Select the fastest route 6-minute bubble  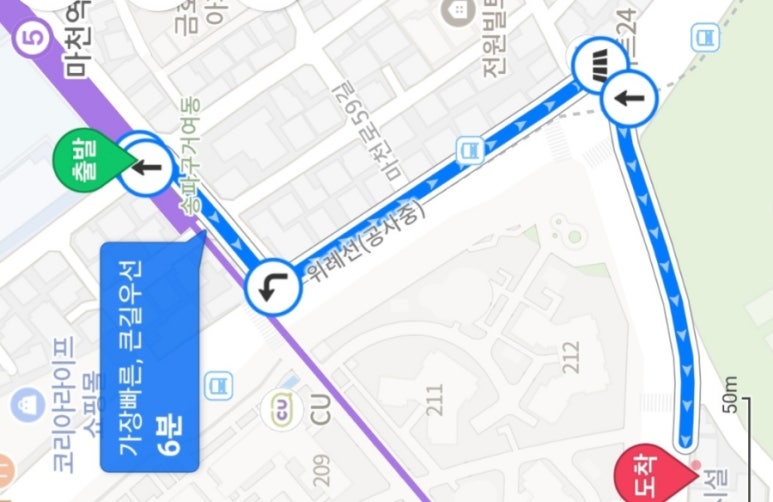[x=150, y=356]
